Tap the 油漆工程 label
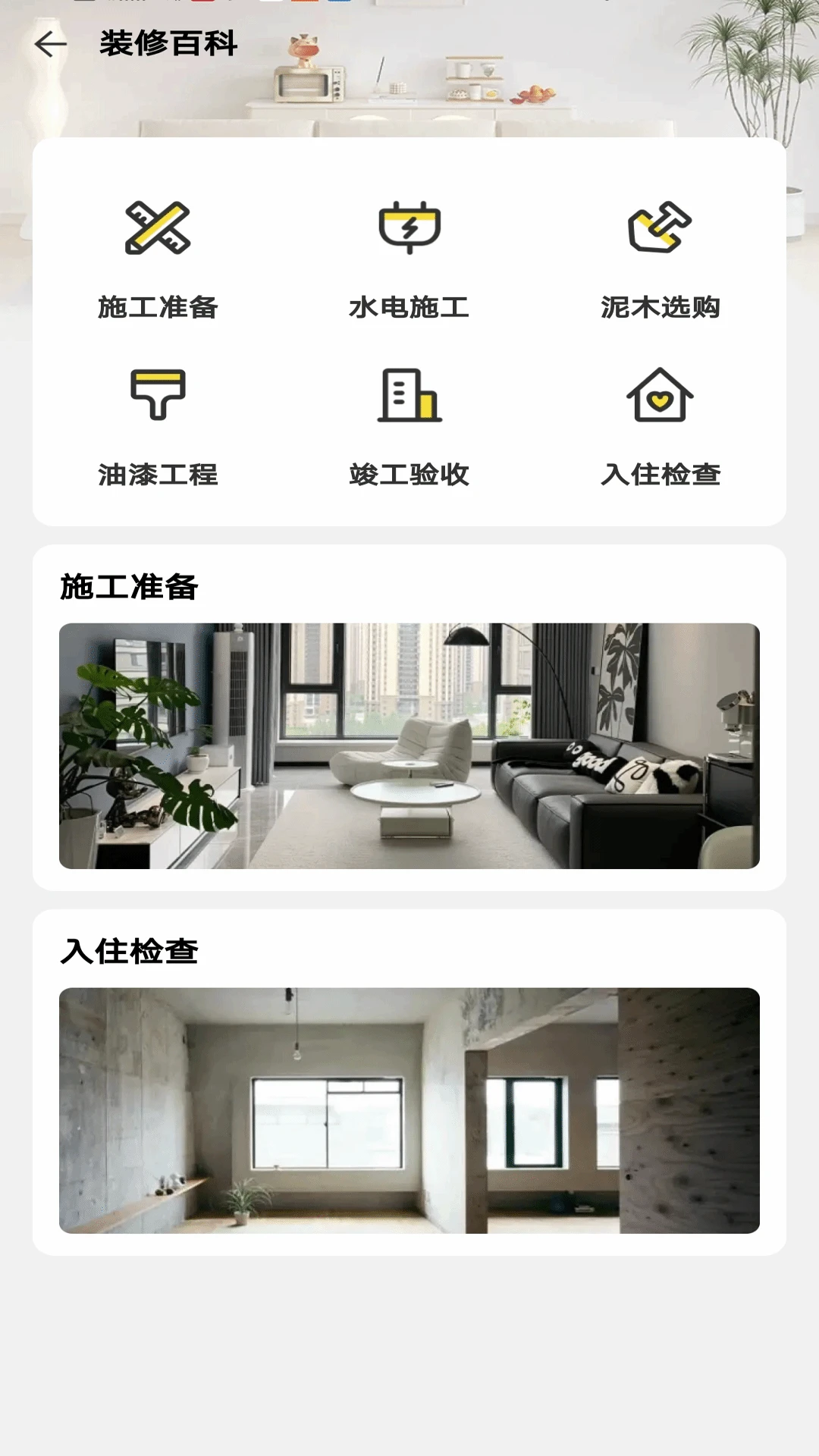 [157, 474]
